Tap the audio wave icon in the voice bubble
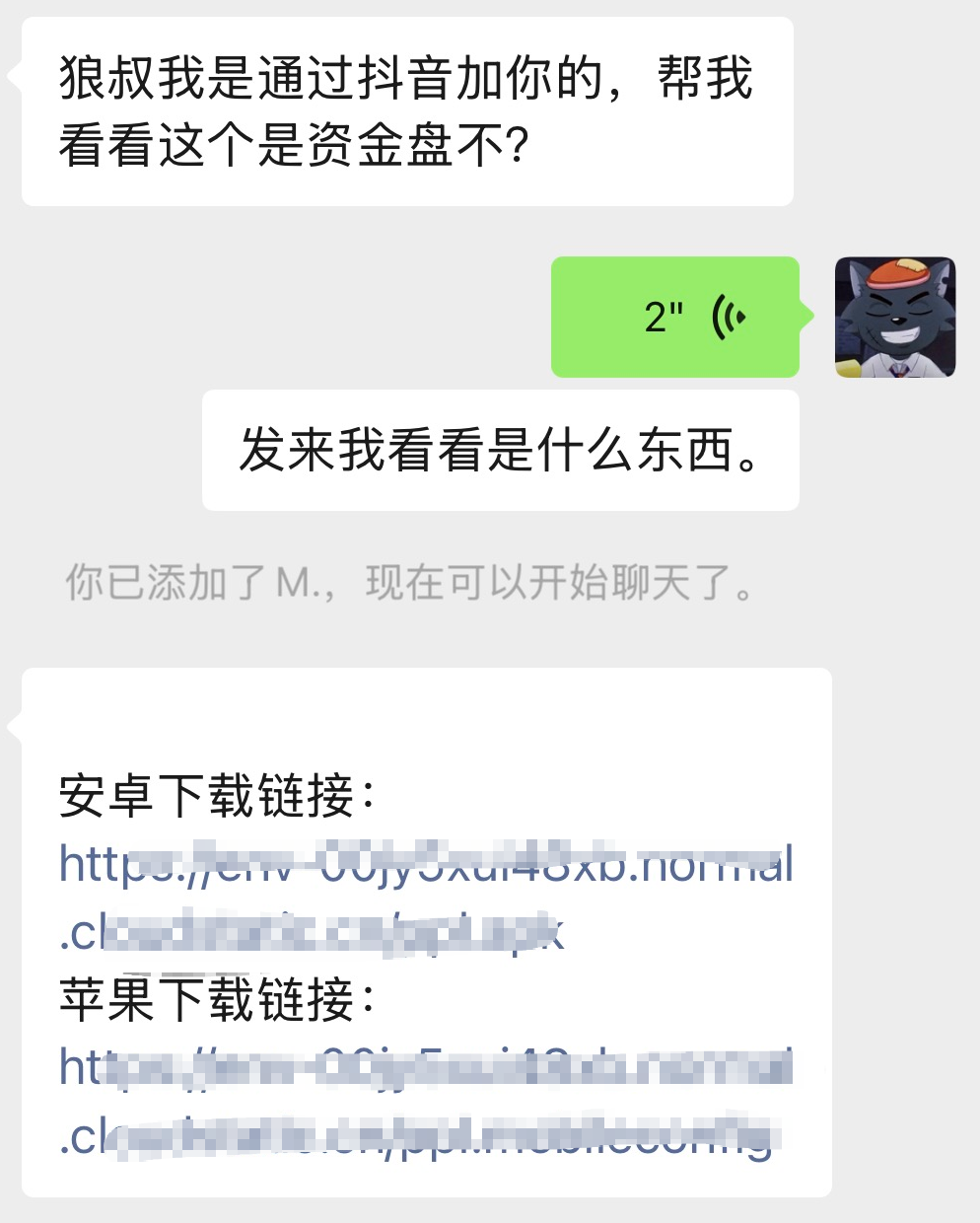The image size is (980, 1223). (725, 316)
